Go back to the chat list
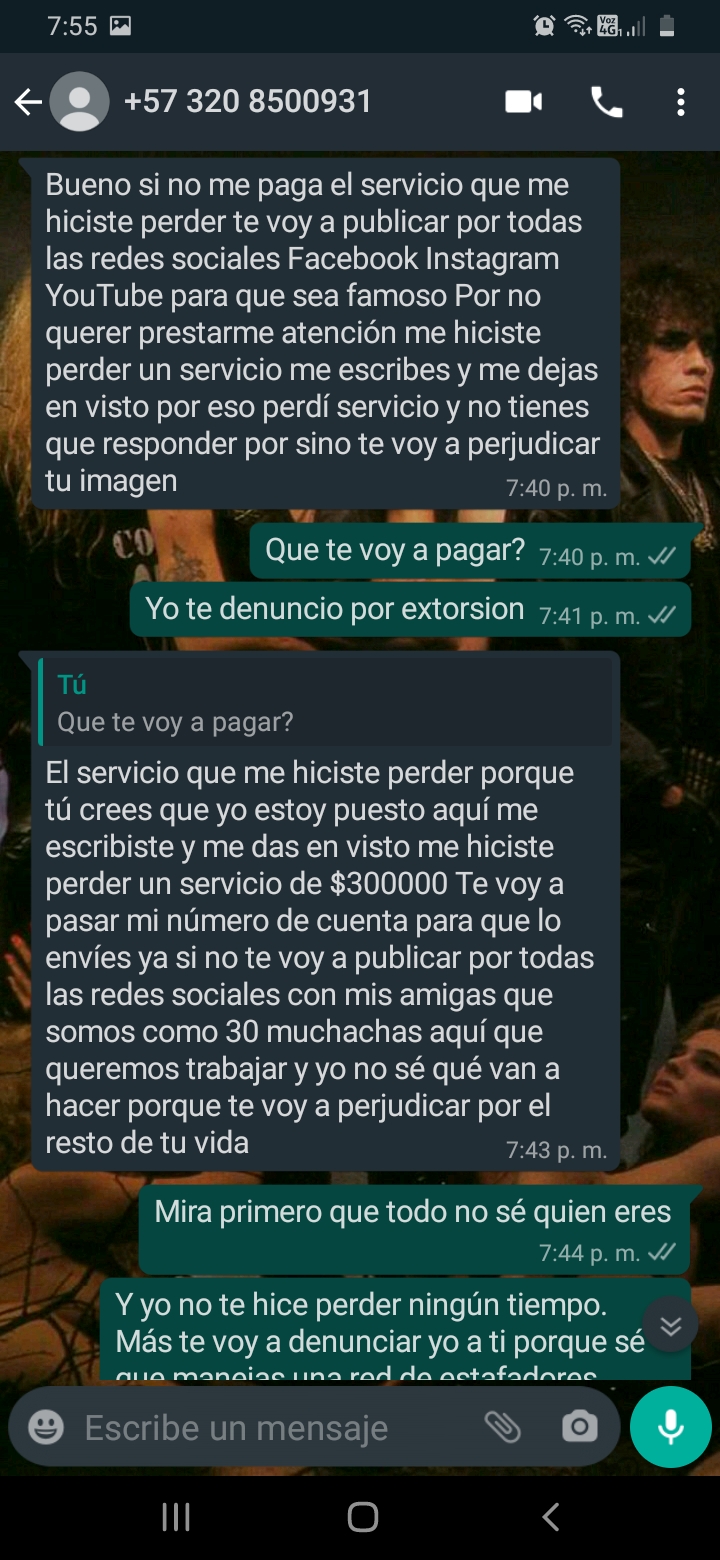This screenshot has width=720, height=1560. click(x=27, y=102)
